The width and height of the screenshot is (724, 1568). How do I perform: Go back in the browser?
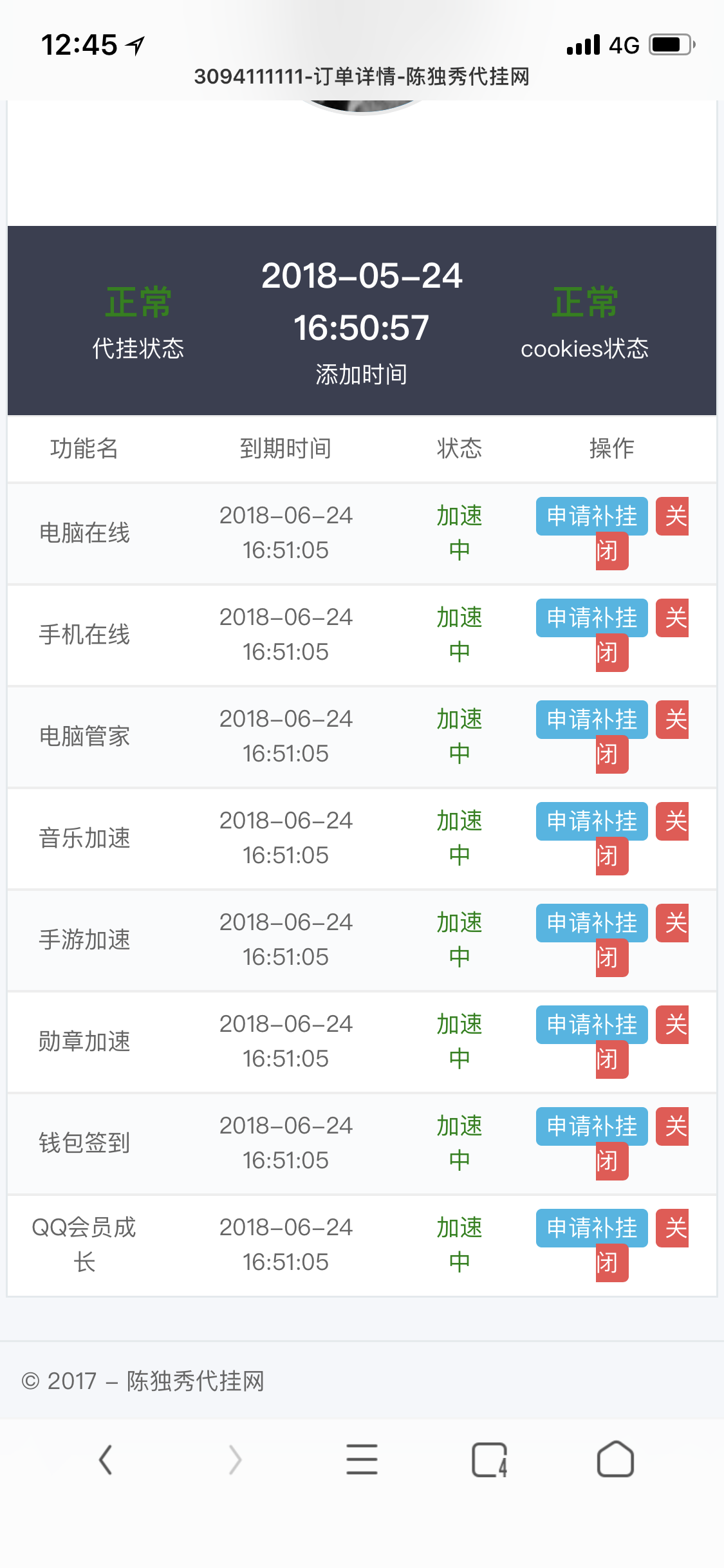[x=106, y=1459]
